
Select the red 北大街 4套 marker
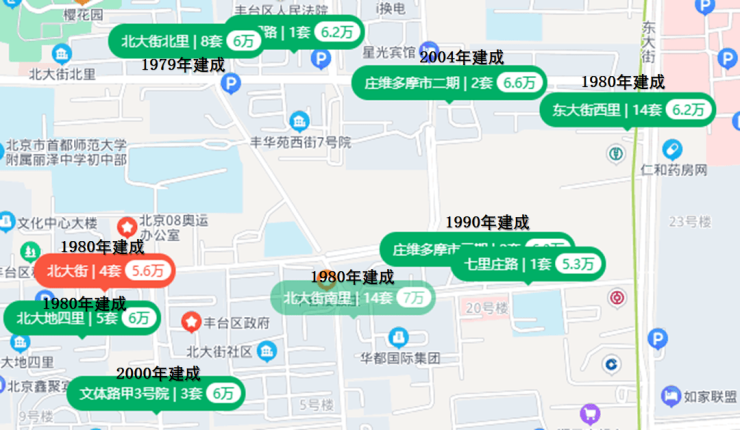point(106,270)
